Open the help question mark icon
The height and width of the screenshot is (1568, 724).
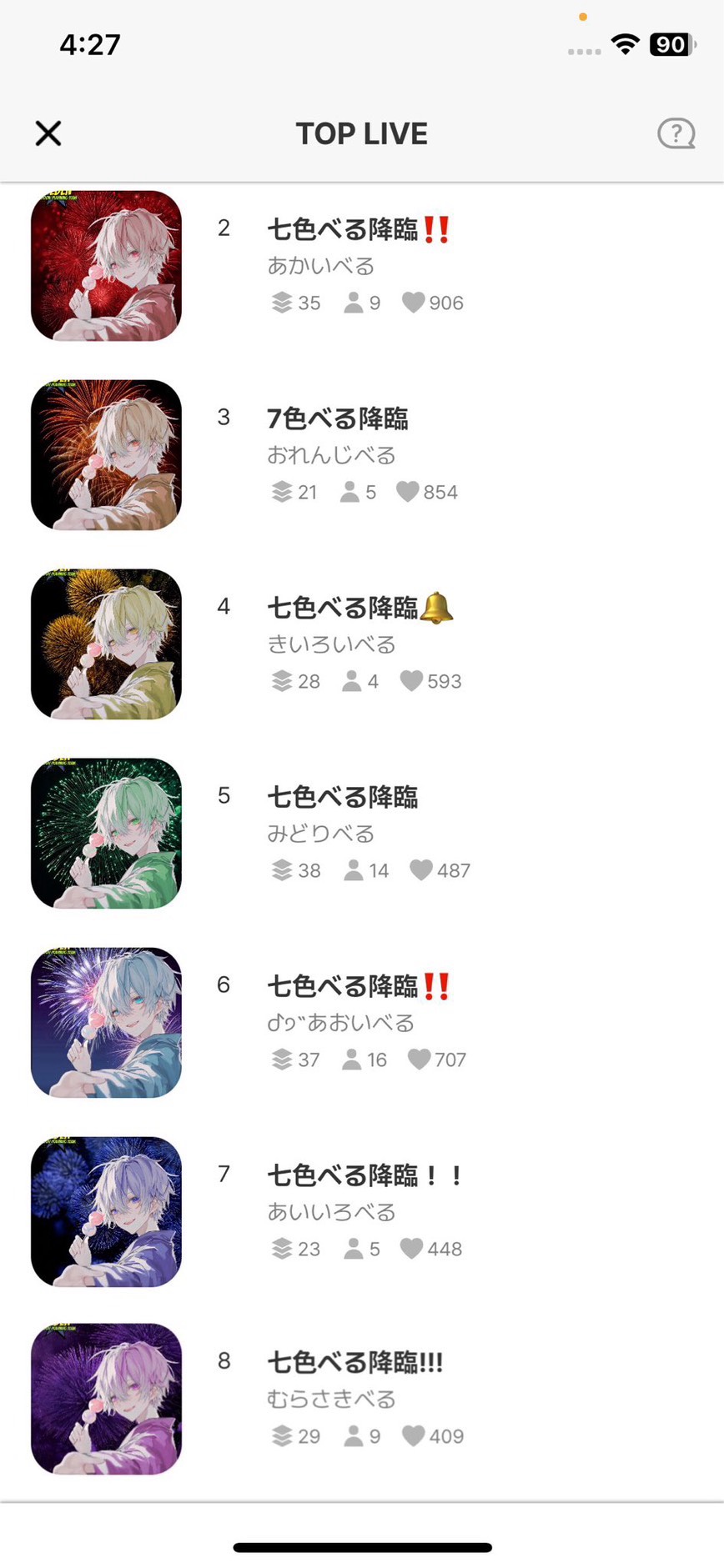coord(676,133)
